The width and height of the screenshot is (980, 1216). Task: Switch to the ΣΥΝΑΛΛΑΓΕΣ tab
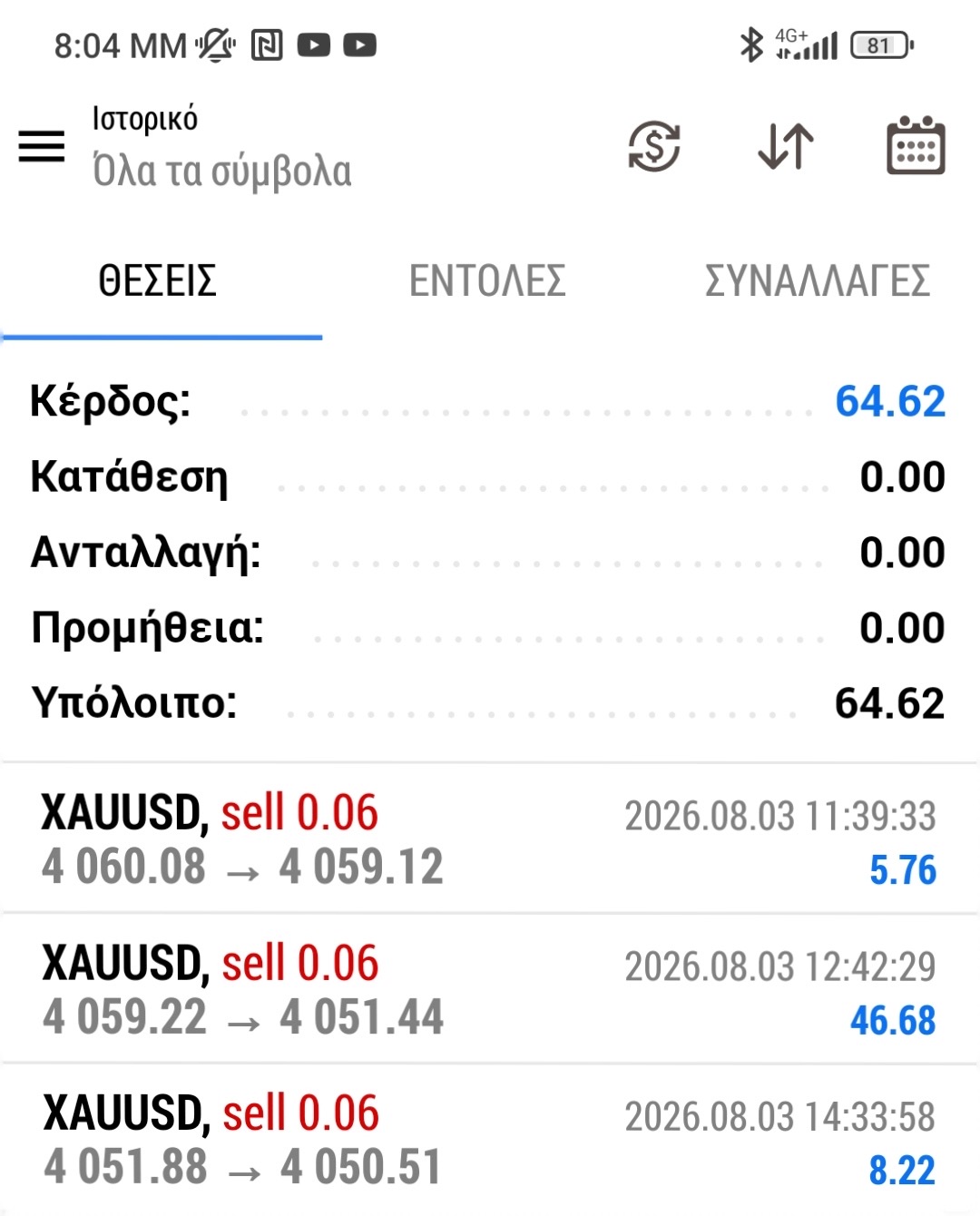pyautogui.click(x=818, y=281)
